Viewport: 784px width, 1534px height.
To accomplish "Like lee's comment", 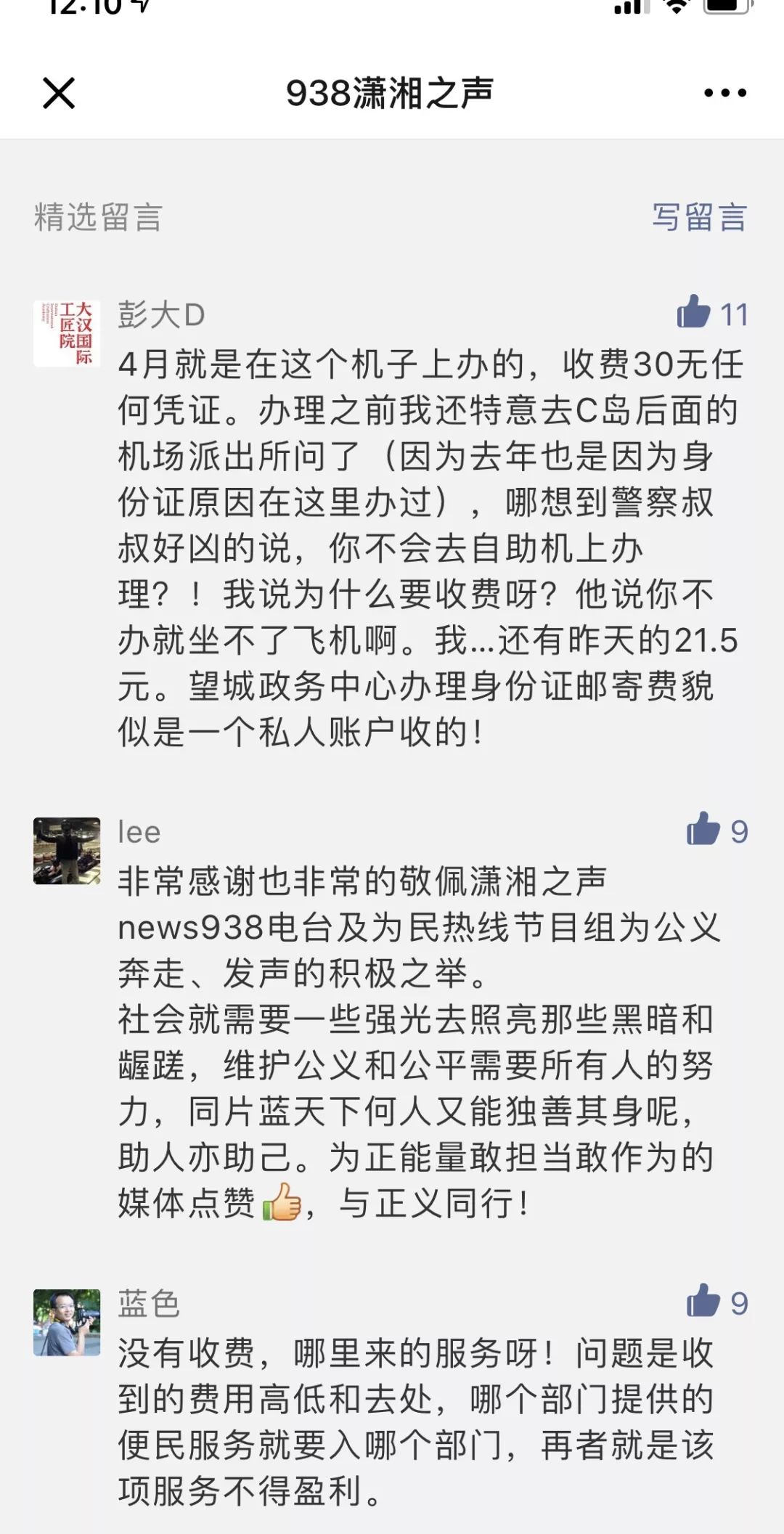I will click(x=703, y=830).
